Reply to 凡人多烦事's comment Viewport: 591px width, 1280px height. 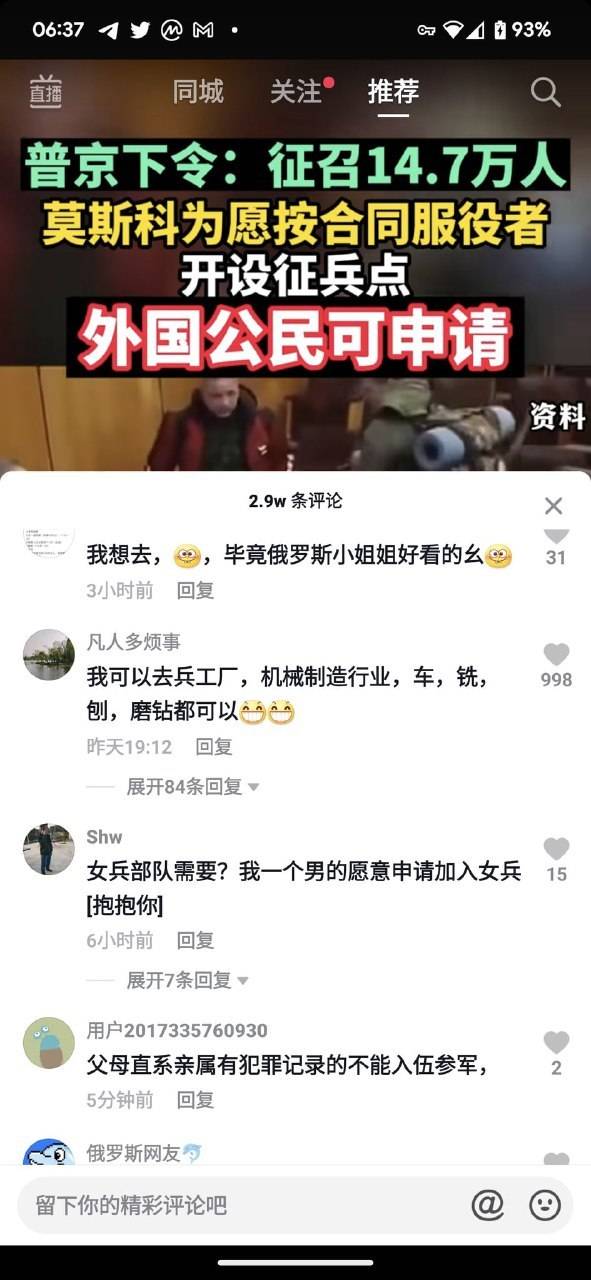click(214, 746)
